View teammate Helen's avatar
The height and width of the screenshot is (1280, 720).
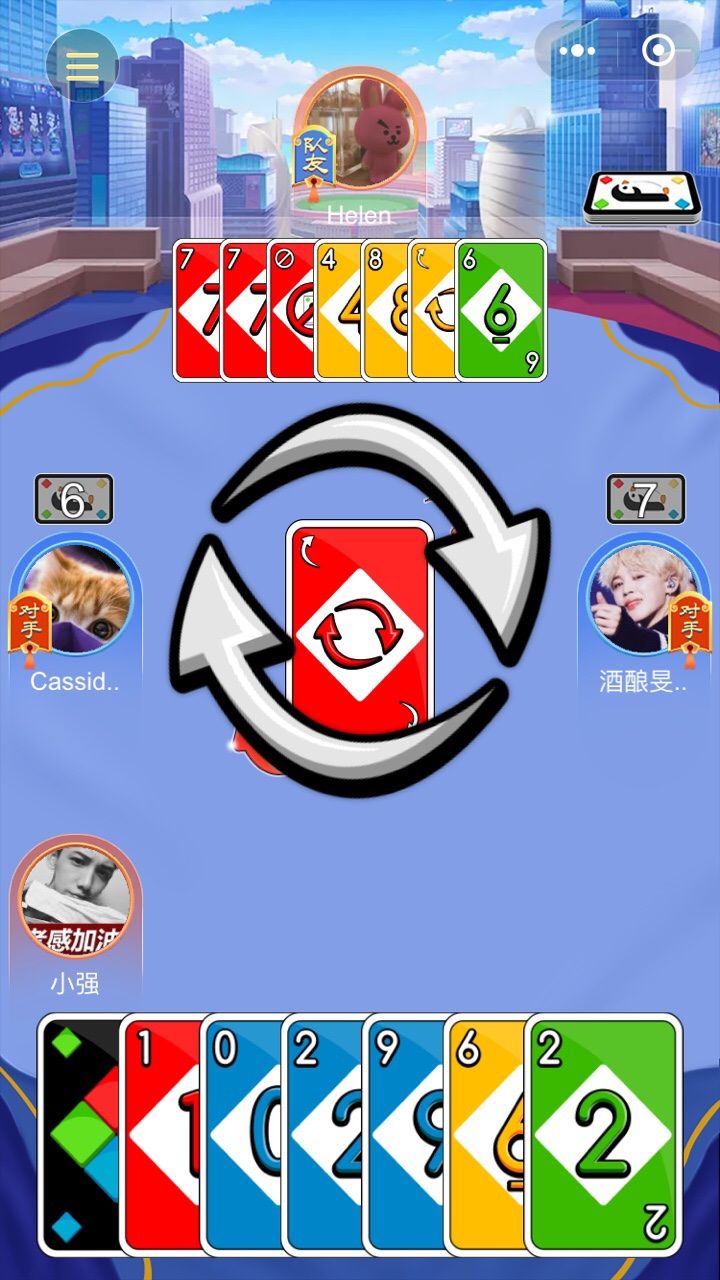pyautogui.click(x=360, y=131)
